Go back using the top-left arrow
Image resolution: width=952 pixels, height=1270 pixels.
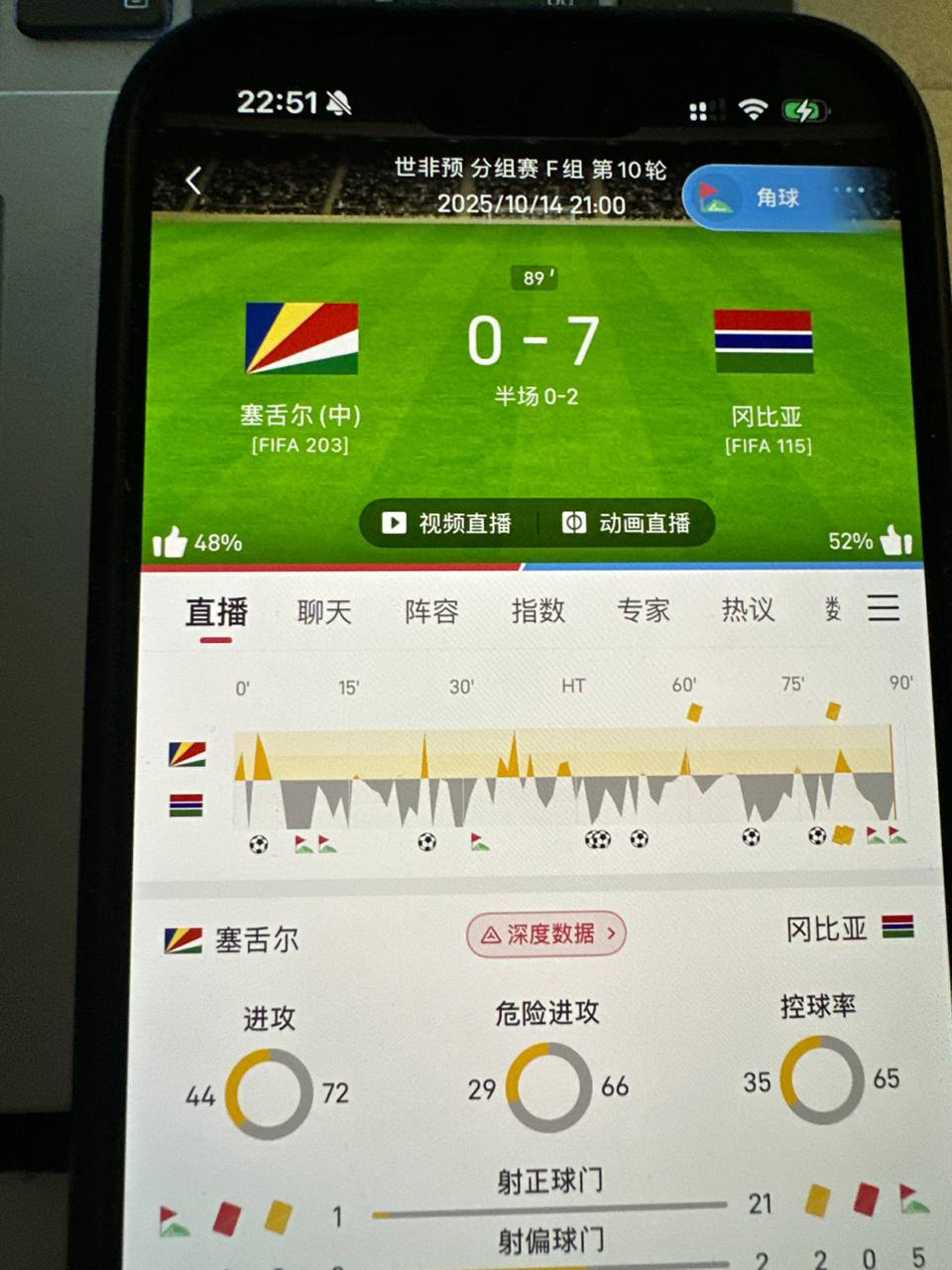click(194, 181)
